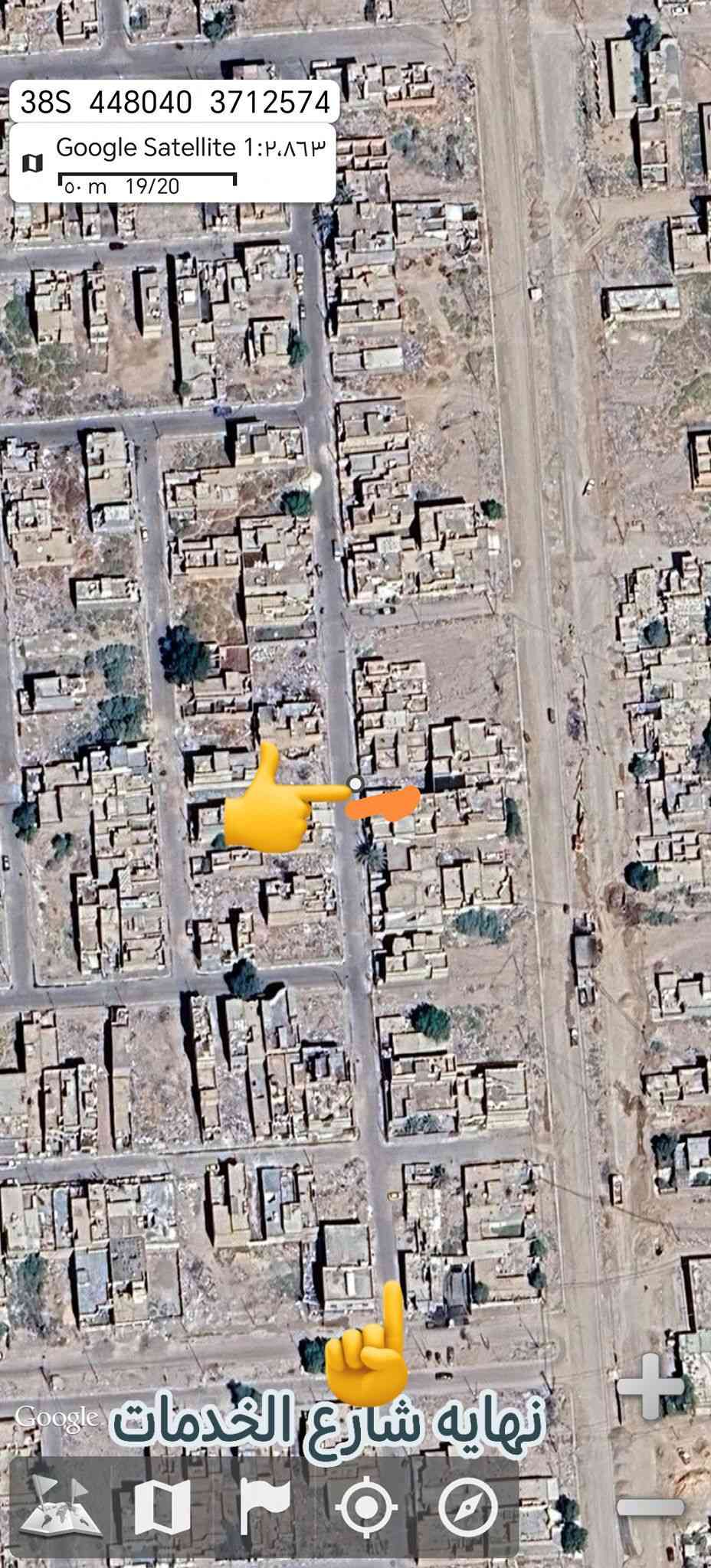Open the Google Satellite map info box
This screenshot has height=1568, width=711.
[x=172, y=162]
